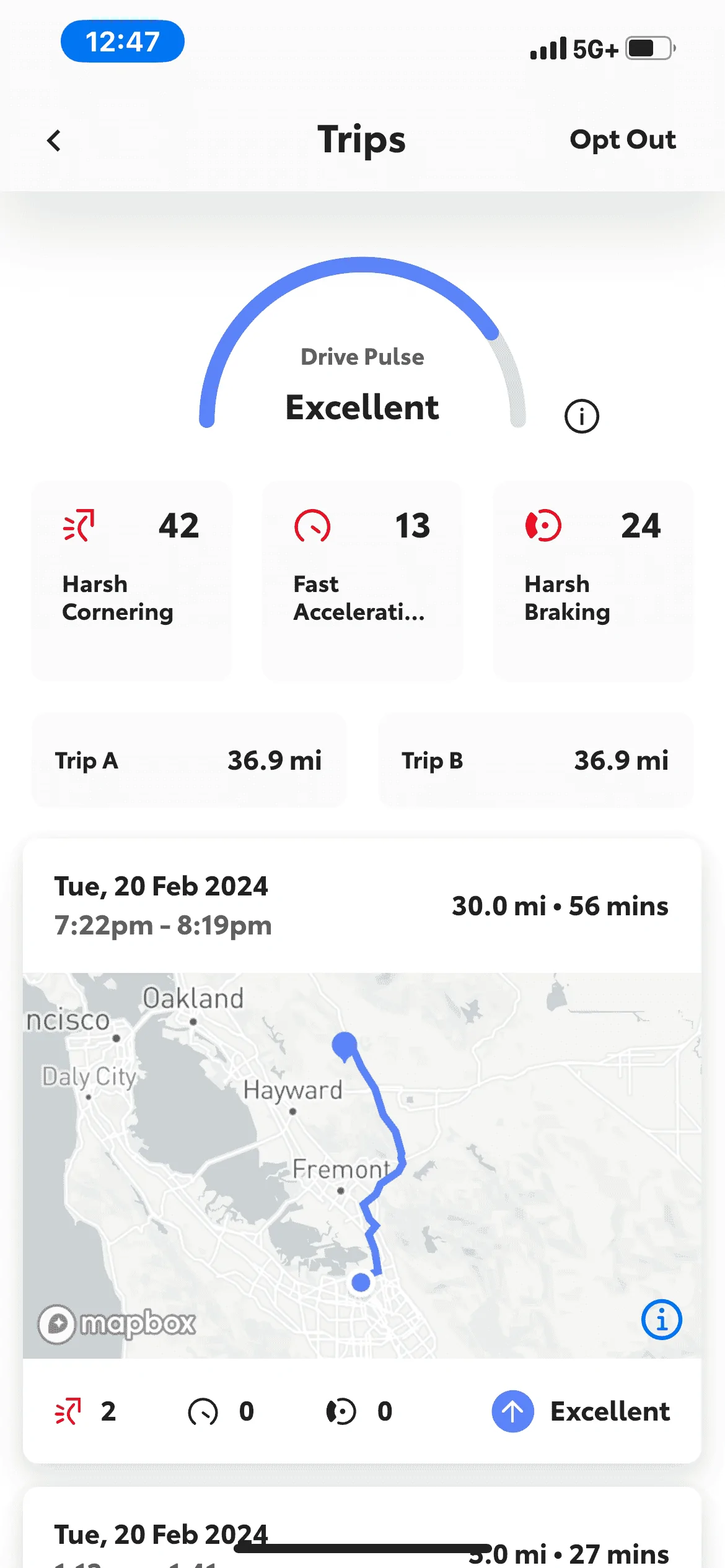Image resolution: width=725 pixels, height=1568 pixels.
Task: Select the Harsh Braking card
Action: click(592, 580)
